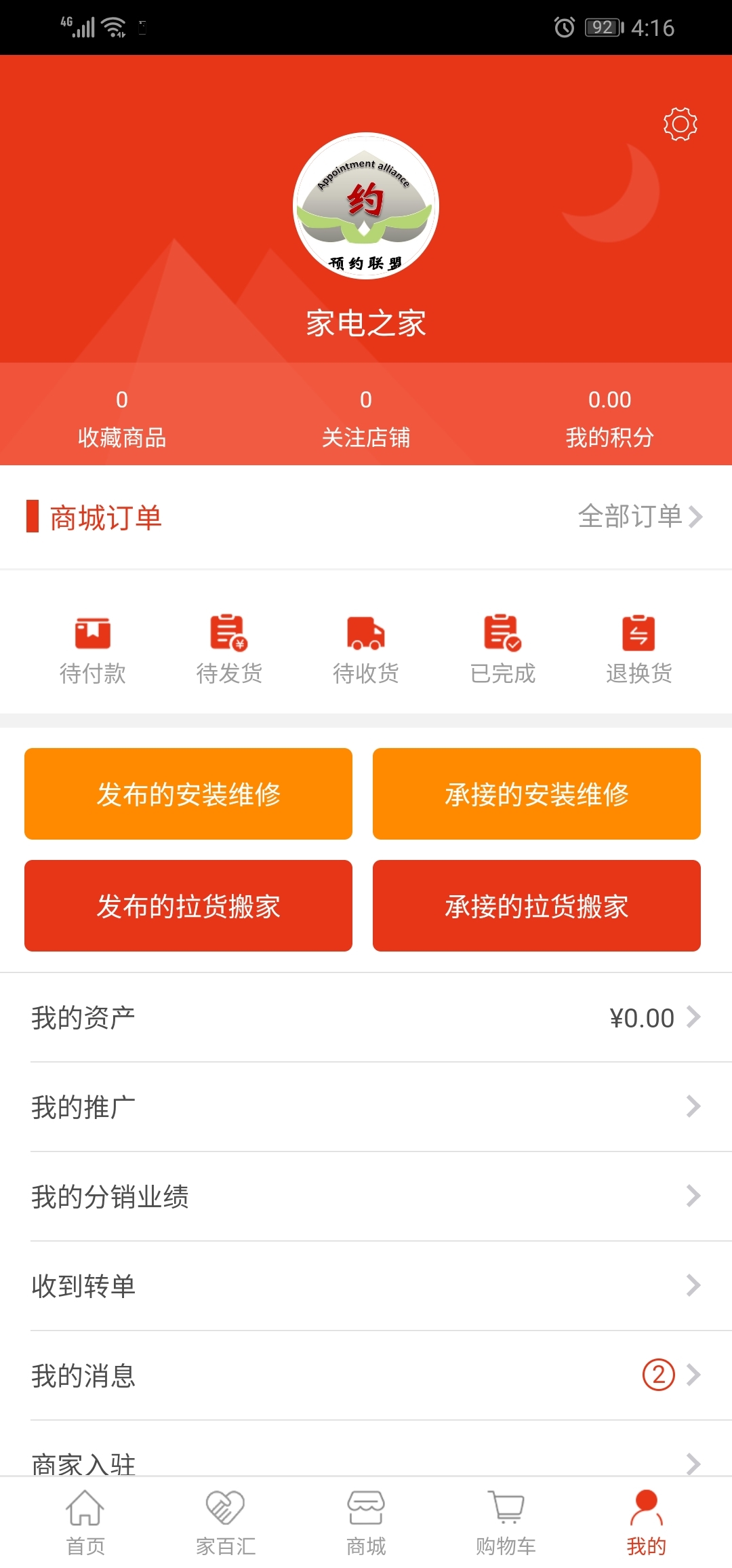Open the settings gear icon
The image size is (732, 1568).
(680, 124)
